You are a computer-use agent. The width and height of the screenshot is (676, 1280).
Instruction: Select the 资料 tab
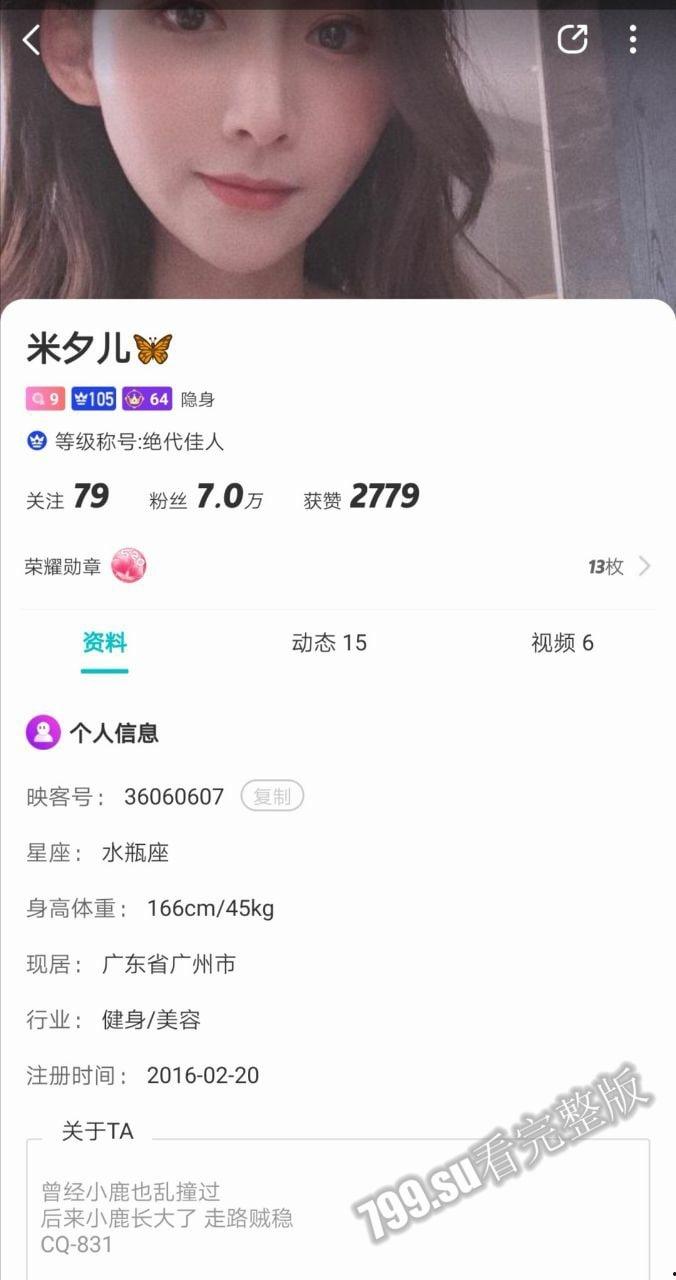point(104,643)
